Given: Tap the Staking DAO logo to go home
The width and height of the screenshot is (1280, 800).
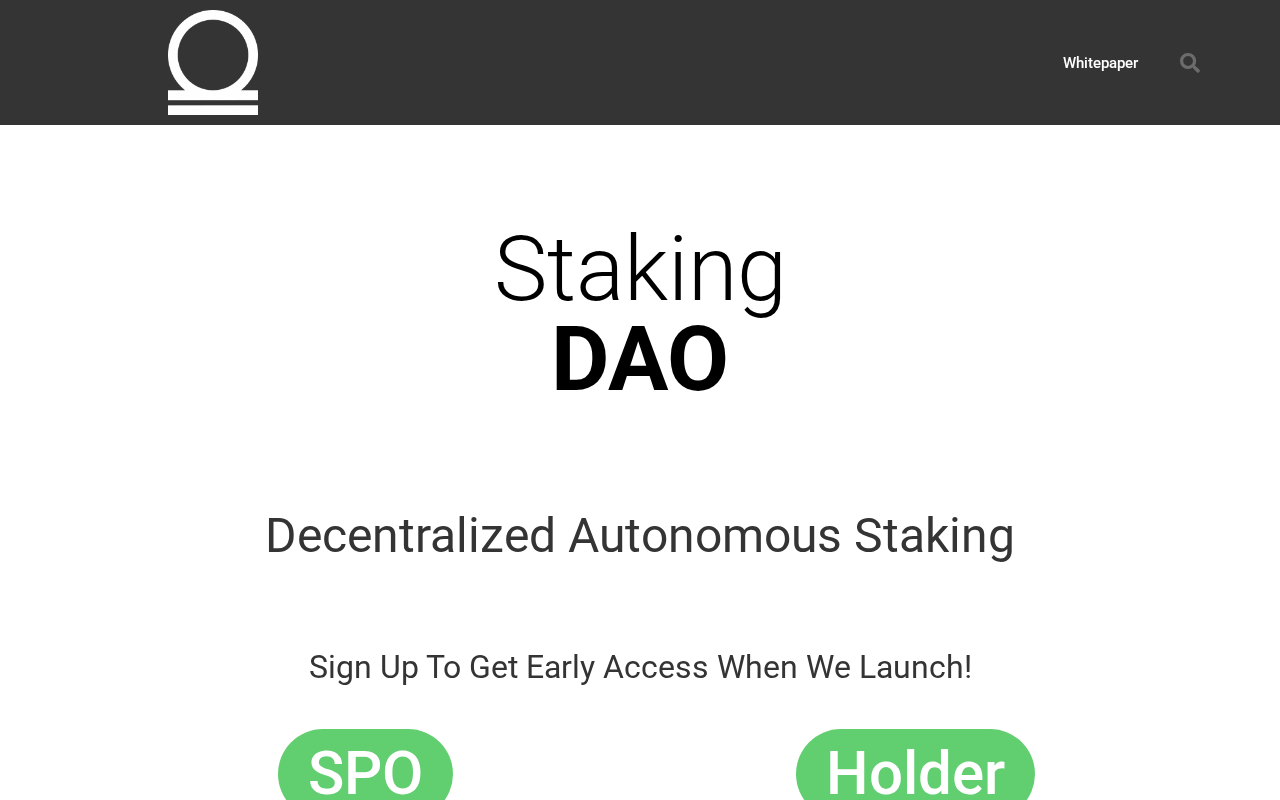Looking at the screenshot, I should click(213, 63).
